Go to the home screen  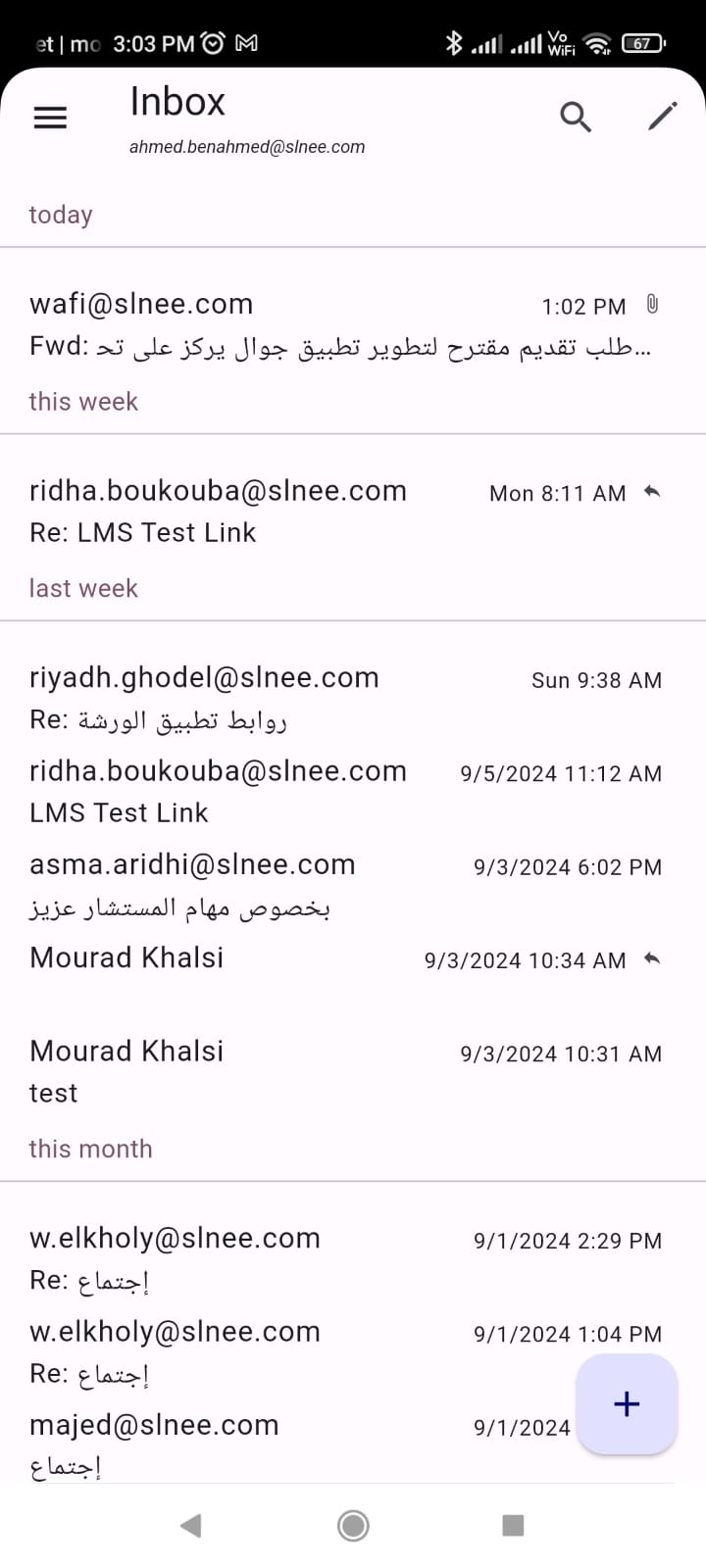[353, 1525]
